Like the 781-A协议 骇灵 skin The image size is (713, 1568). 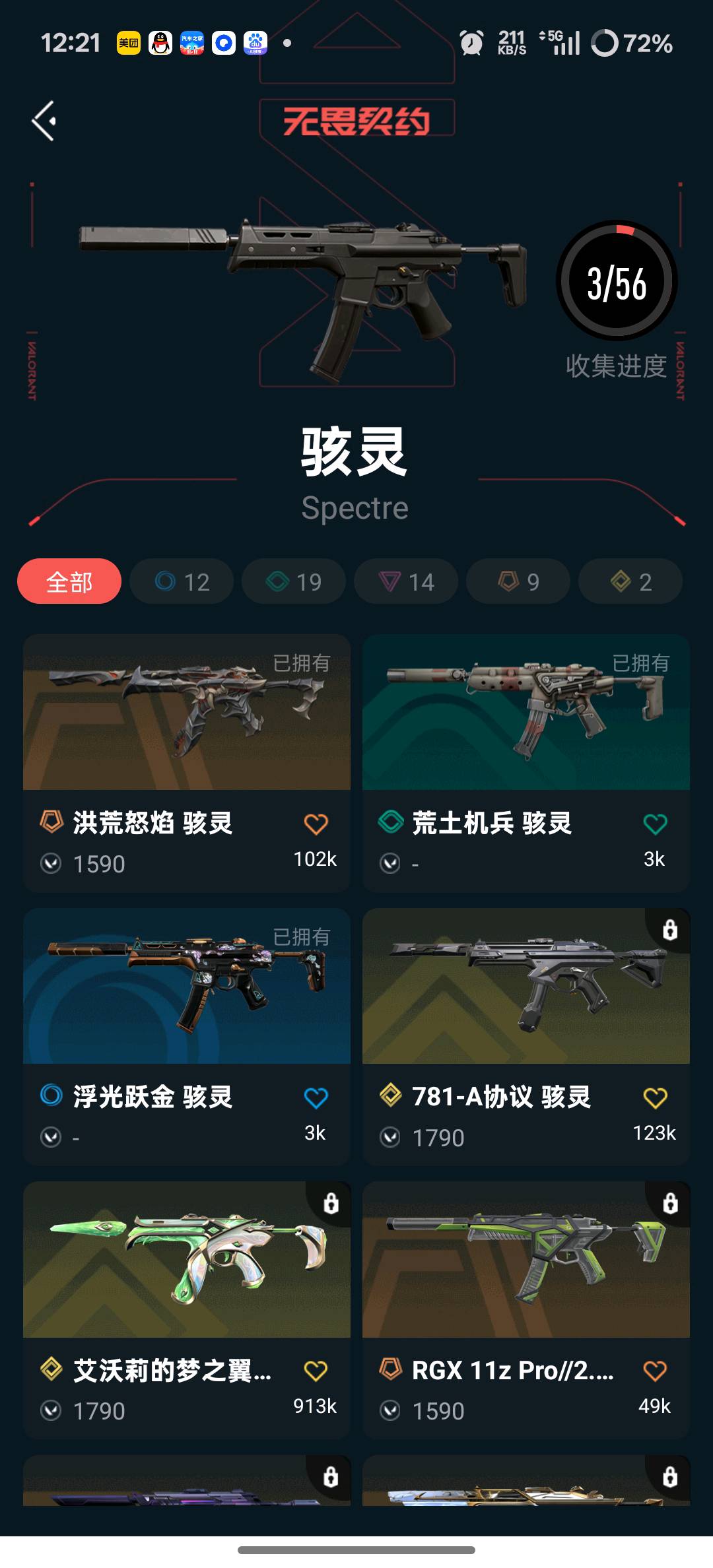[x=655, y=1098]
